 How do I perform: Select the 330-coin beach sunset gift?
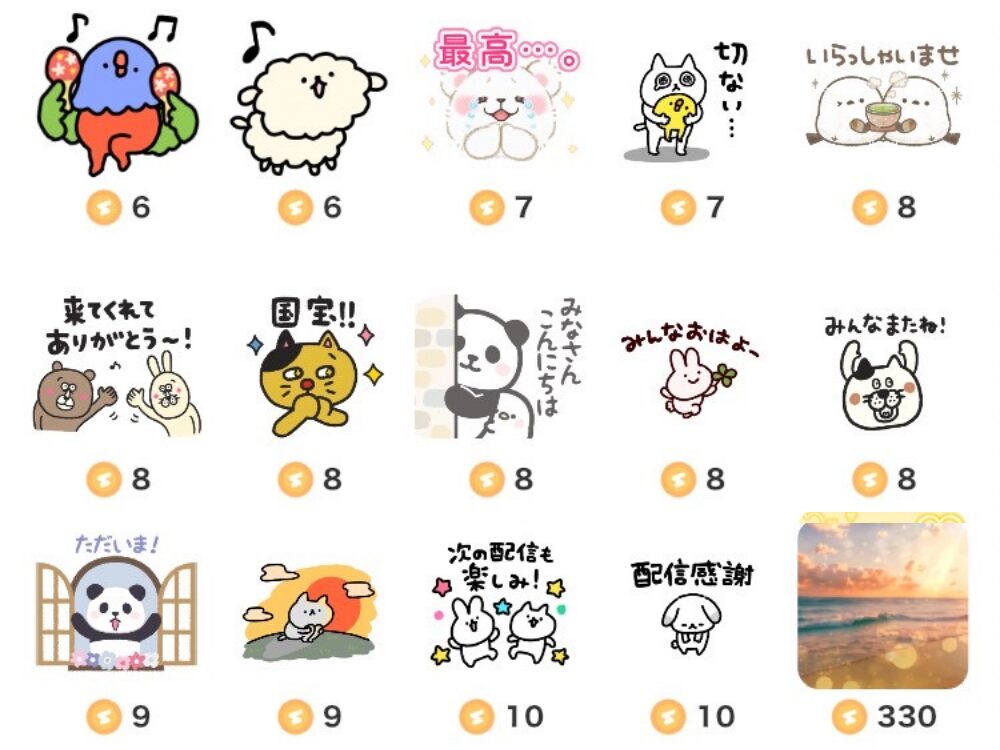tap(883, 605)
